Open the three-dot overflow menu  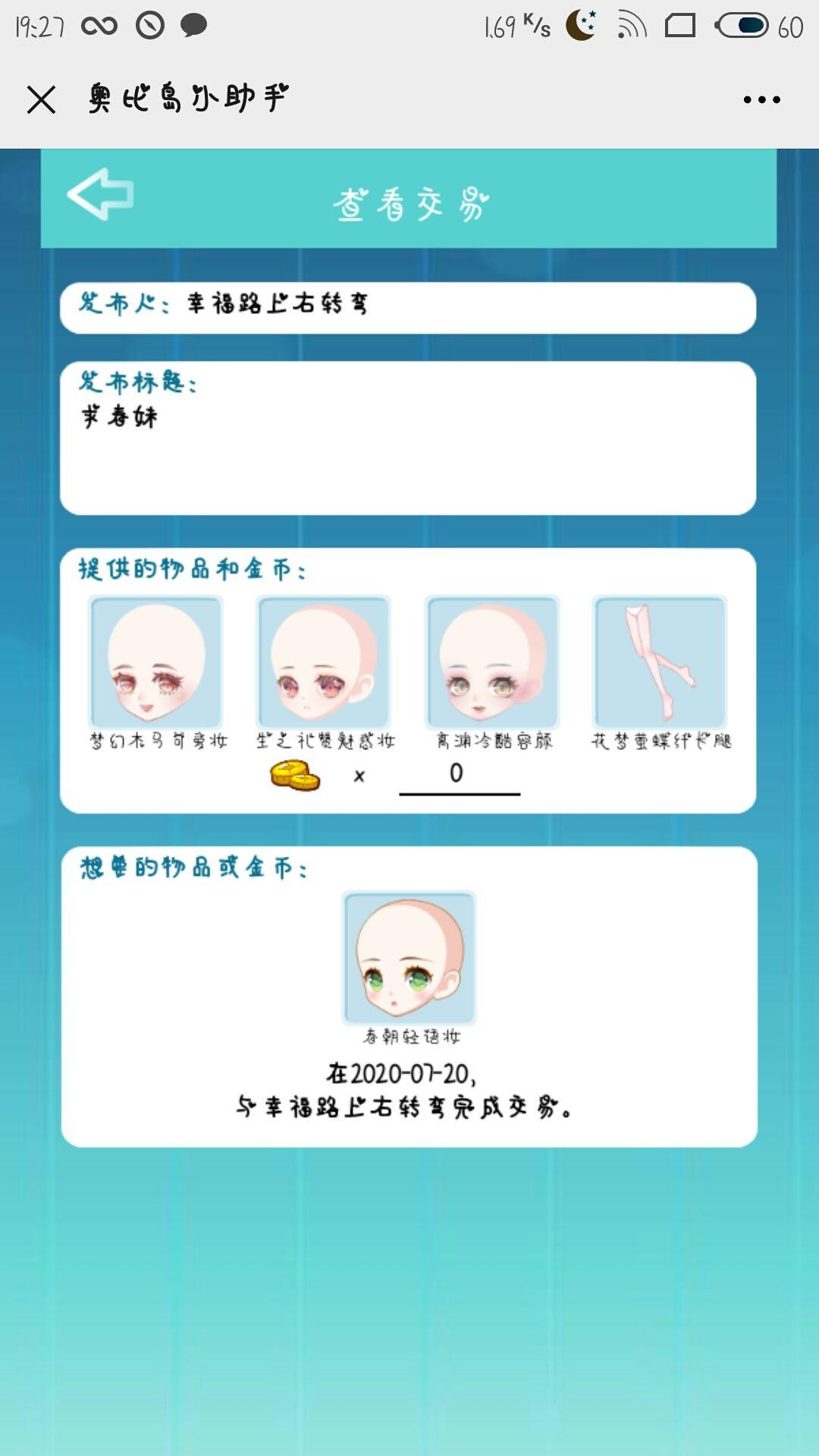(x=761, y=99)
